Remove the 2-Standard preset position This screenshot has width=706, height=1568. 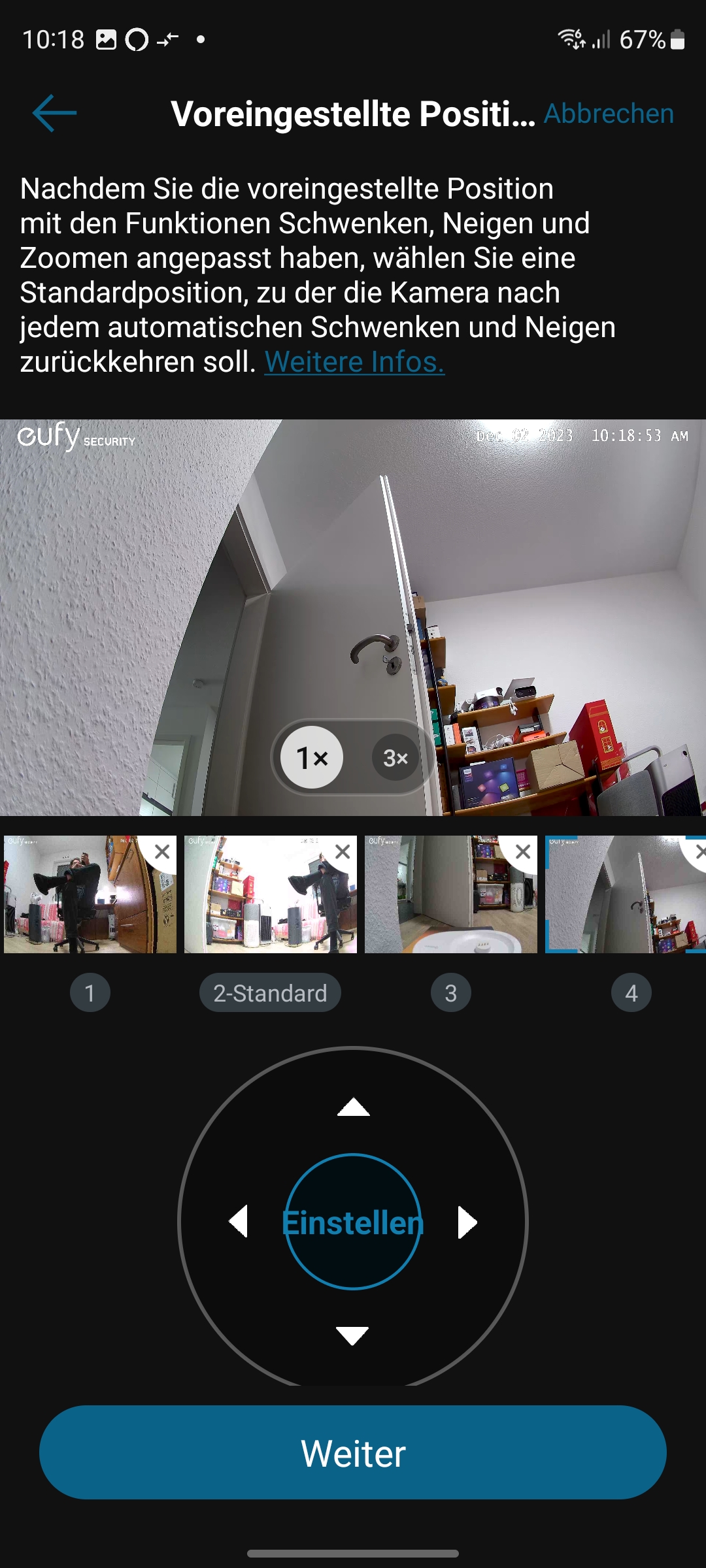343,852
